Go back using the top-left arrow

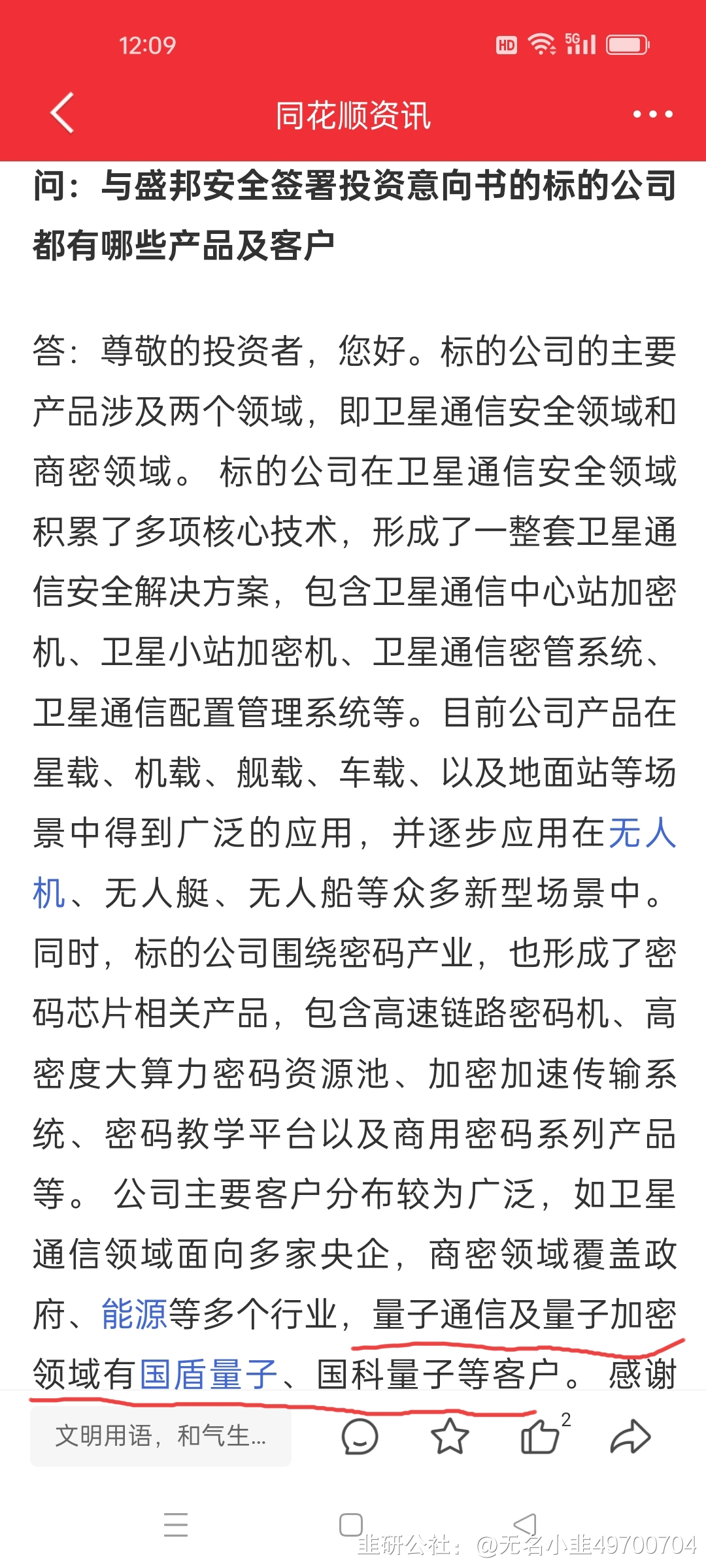pos(62,113)
